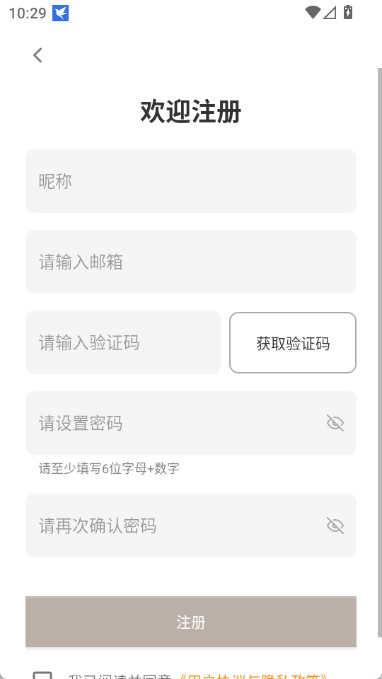Tap the 注册 register button
The height and width of the screenshot is (679, 382).
[x=191, y=621]
